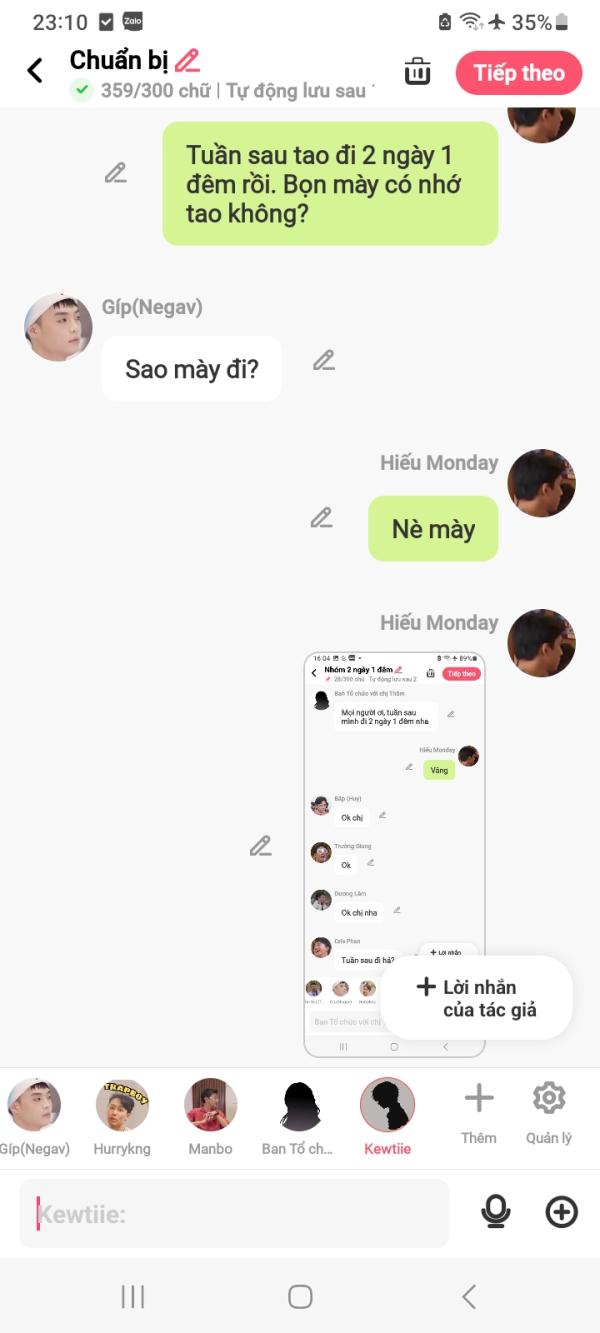Add Lời nhắn của tác giả
Viewport: 600px width, 1333px height.
477,998
